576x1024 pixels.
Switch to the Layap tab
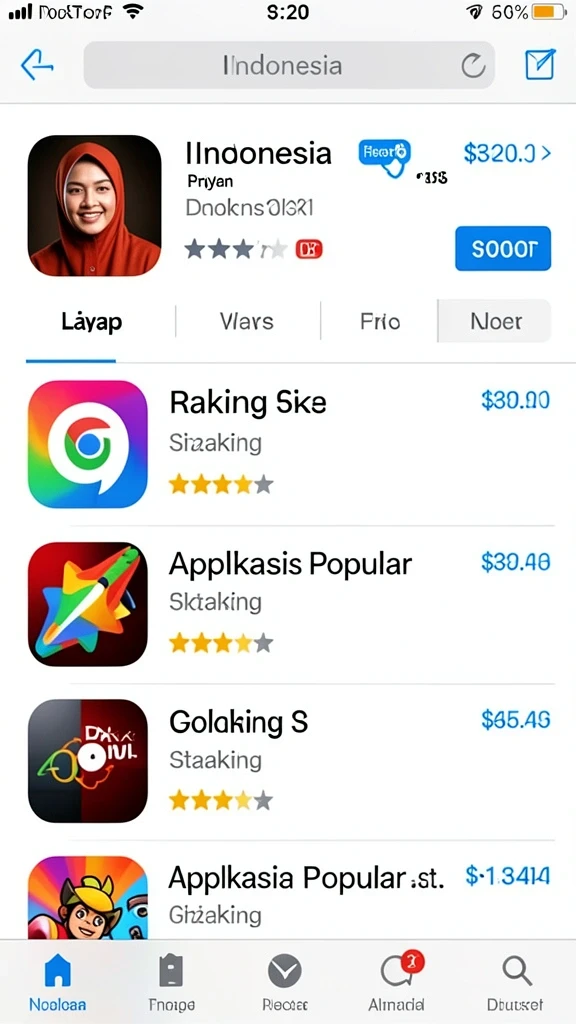click(x=91, y=321)
